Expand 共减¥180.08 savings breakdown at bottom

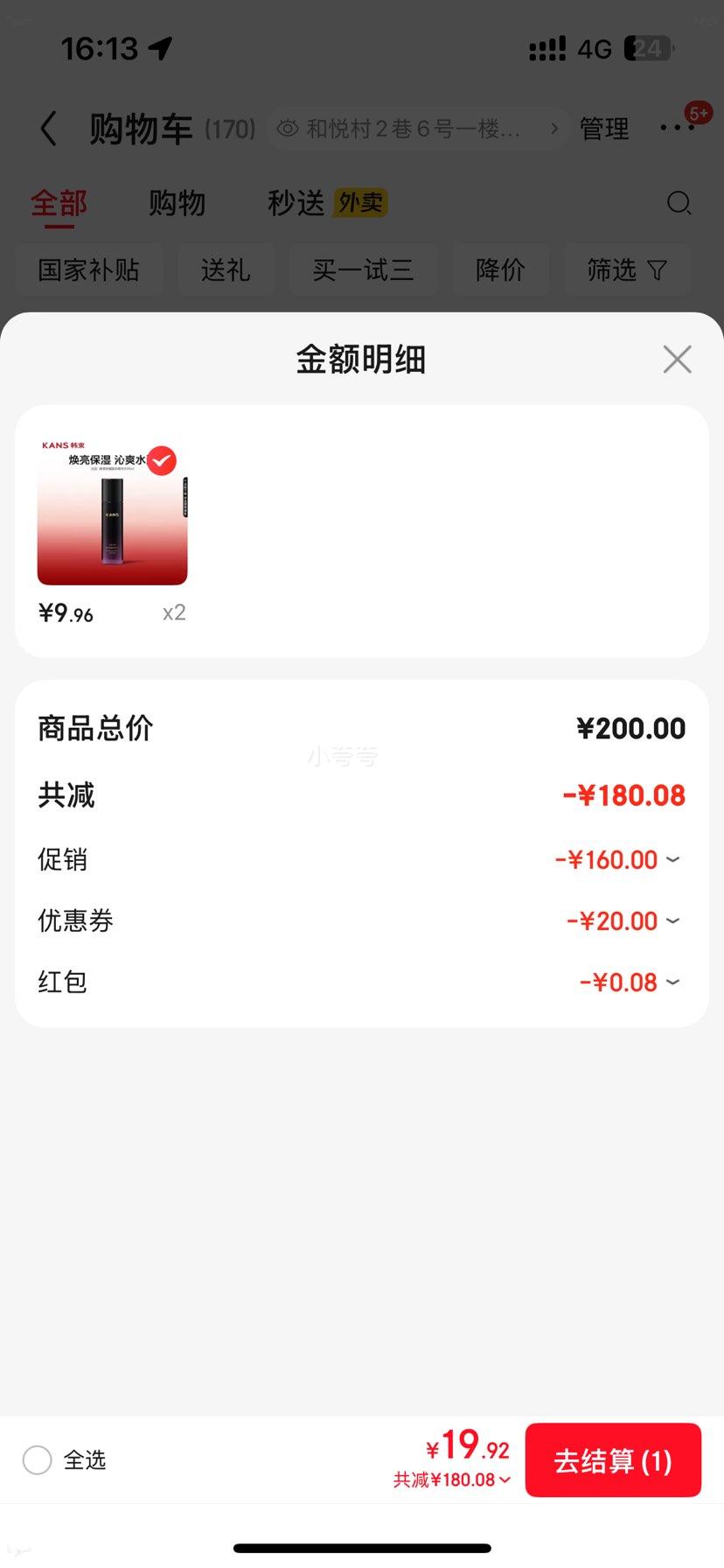point(452,1479)
